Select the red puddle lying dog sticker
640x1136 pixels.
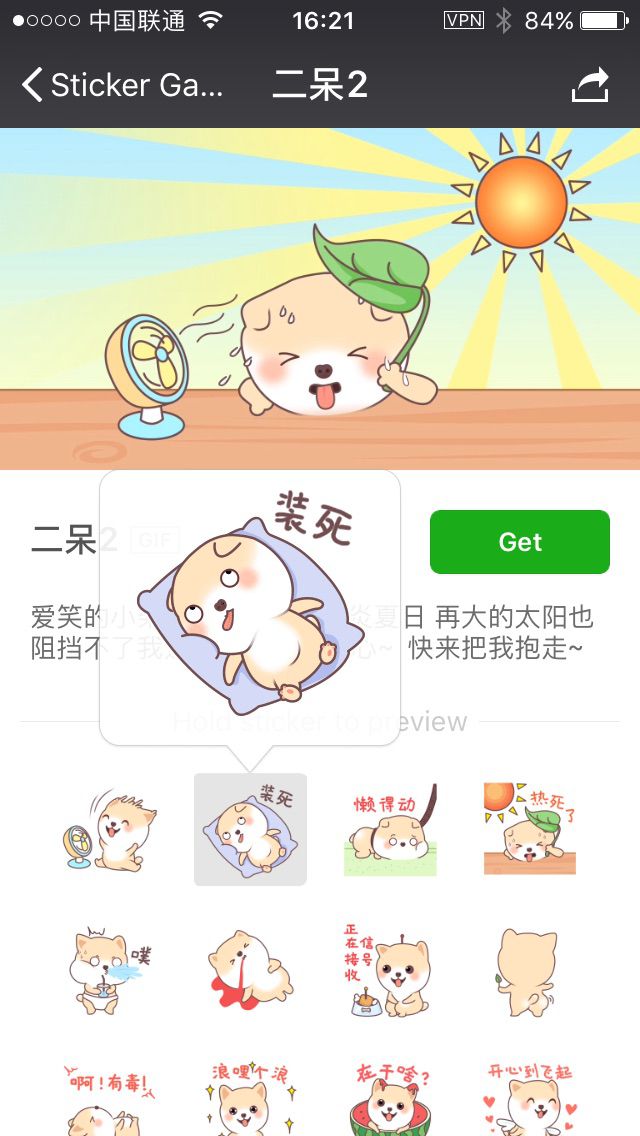coord(250,969)
